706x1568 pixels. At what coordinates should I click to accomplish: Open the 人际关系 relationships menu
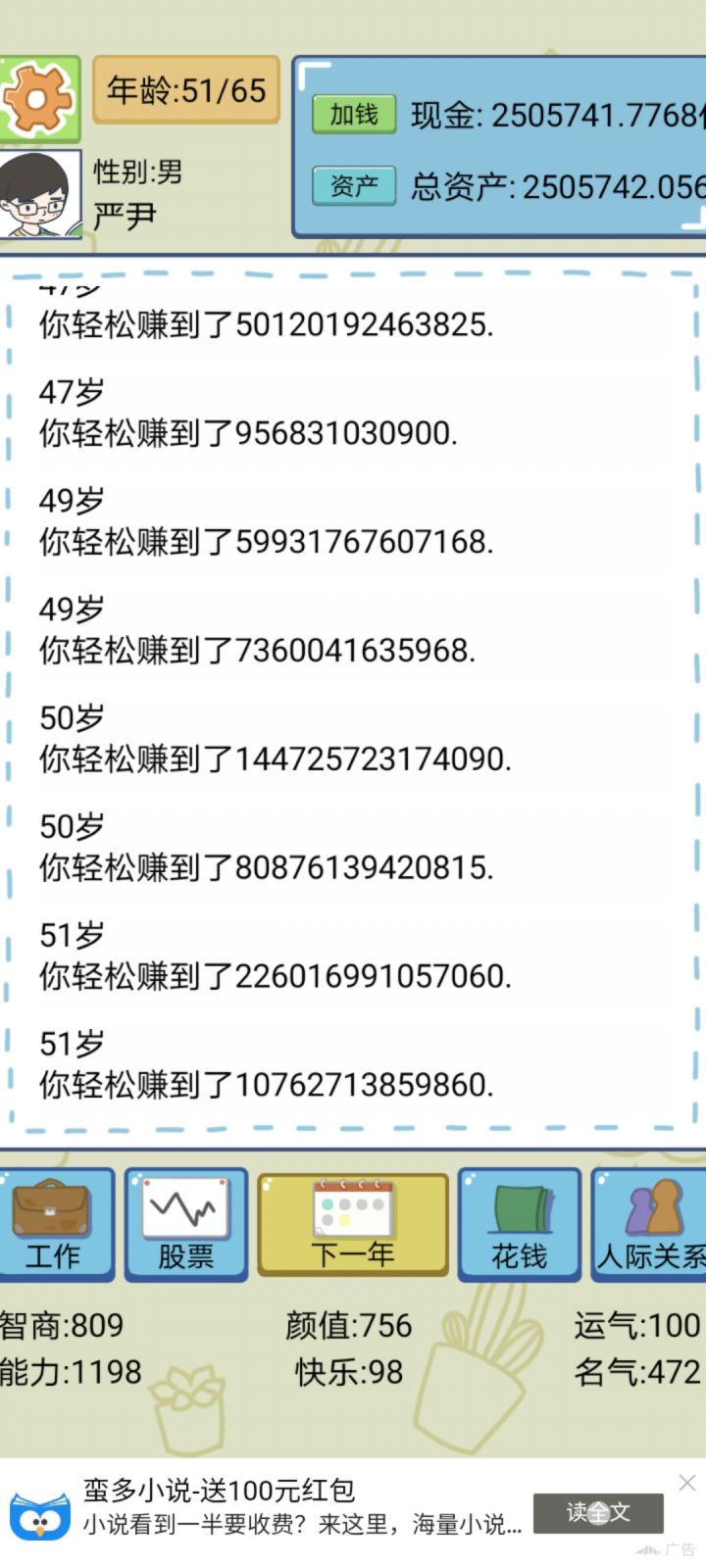(650, 1225)
